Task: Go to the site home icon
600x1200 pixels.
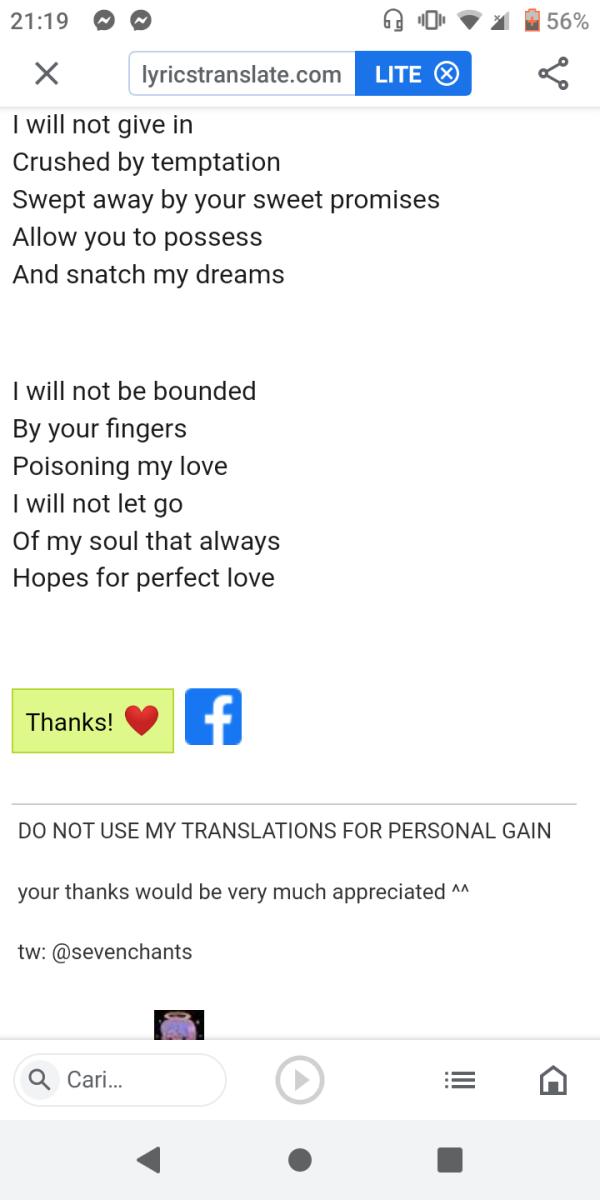Action: pos(553,1080)
